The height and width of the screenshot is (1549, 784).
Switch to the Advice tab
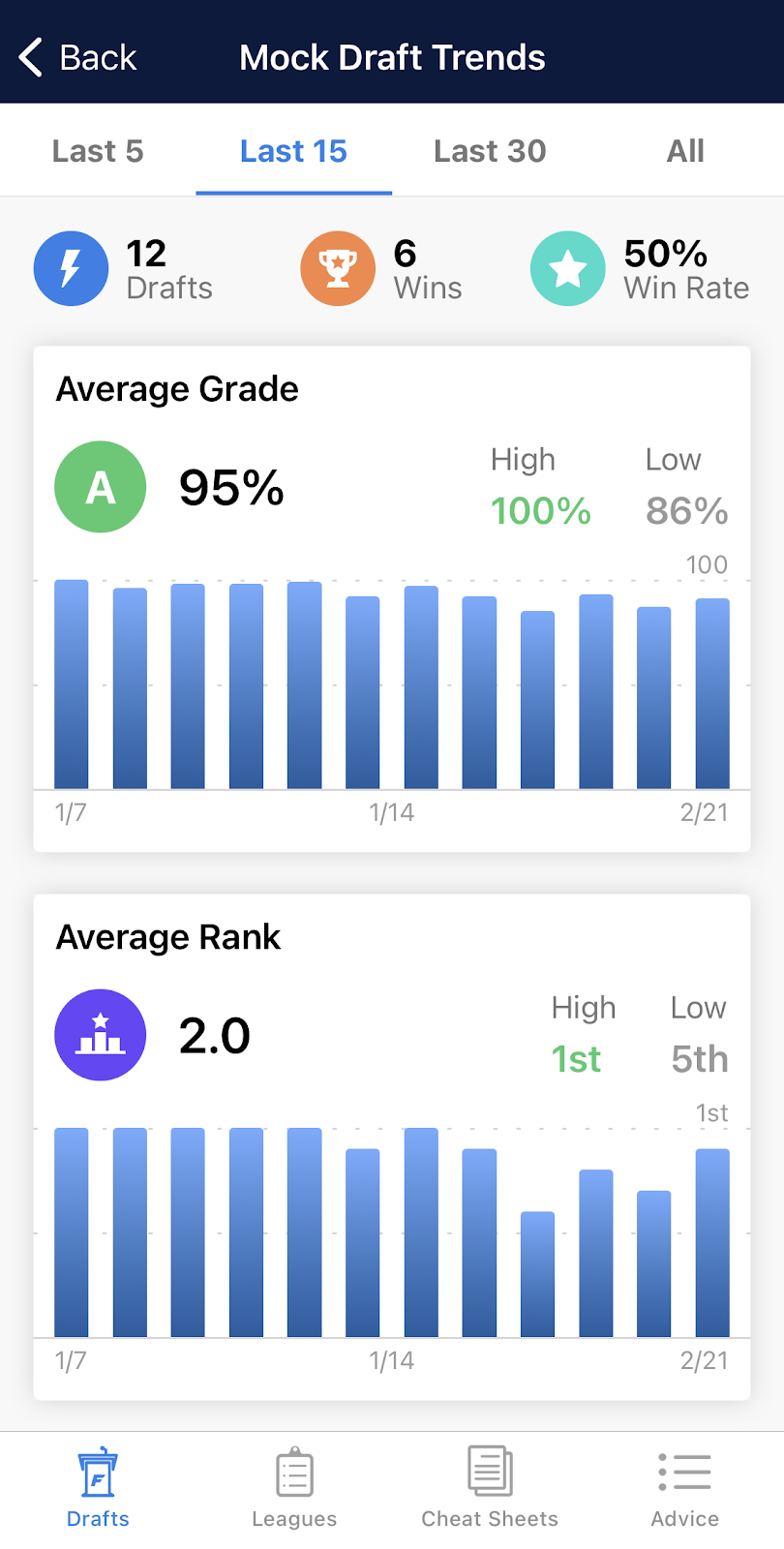tap(685, 1488)
